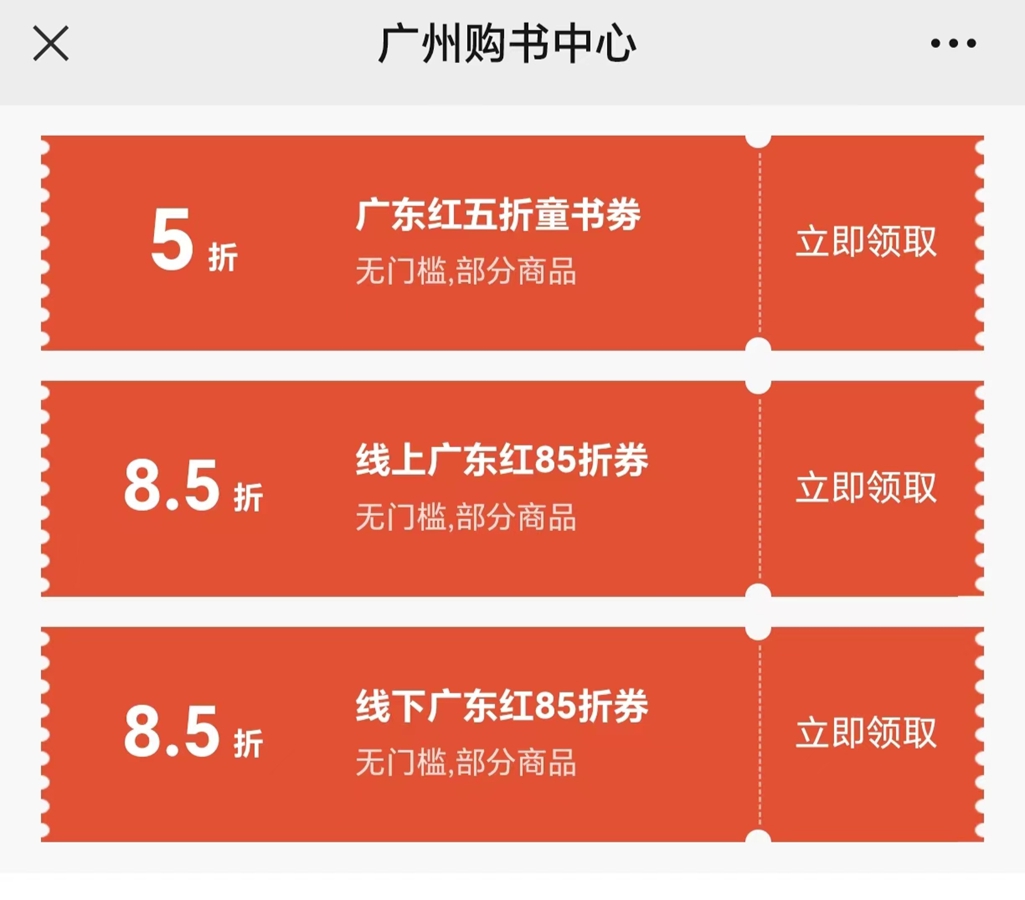This screenshot has height=900, width=1025.
Task: Close the 广州购书中心 page
Action: coord(51,44)
